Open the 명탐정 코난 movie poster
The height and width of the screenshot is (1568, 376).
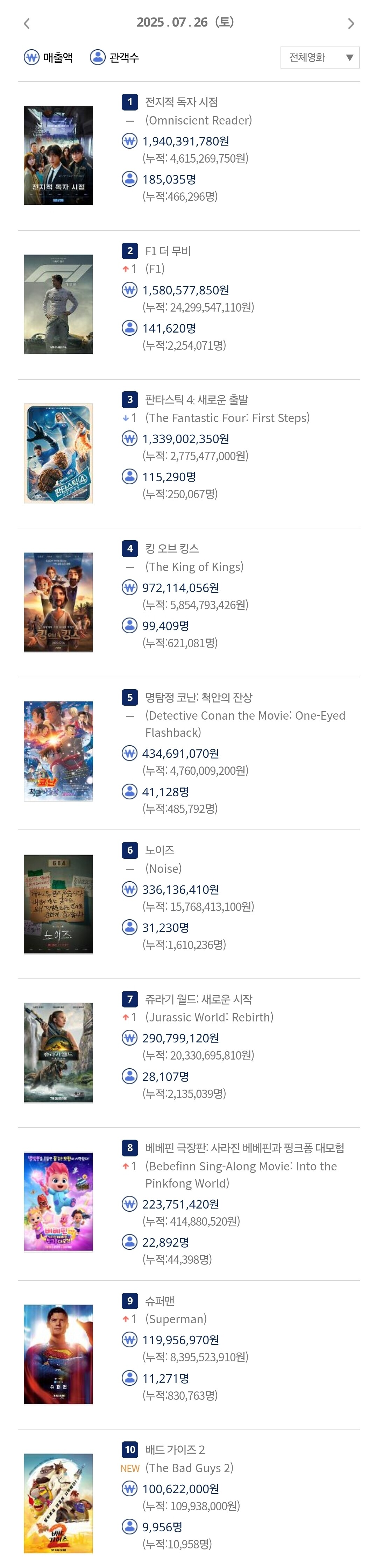click(58, 751)
